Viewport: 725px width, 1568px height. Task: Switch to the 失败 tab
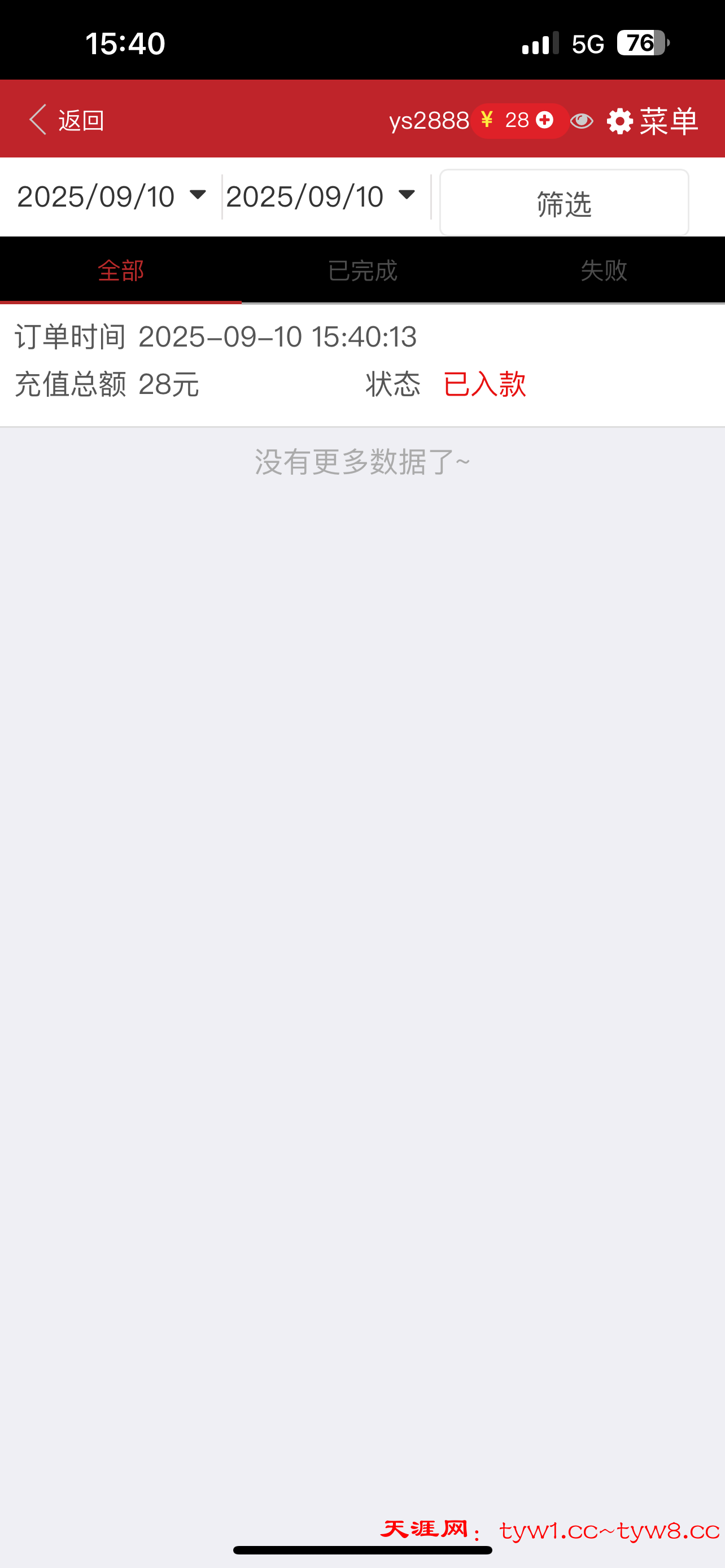[x=603, y=270]
